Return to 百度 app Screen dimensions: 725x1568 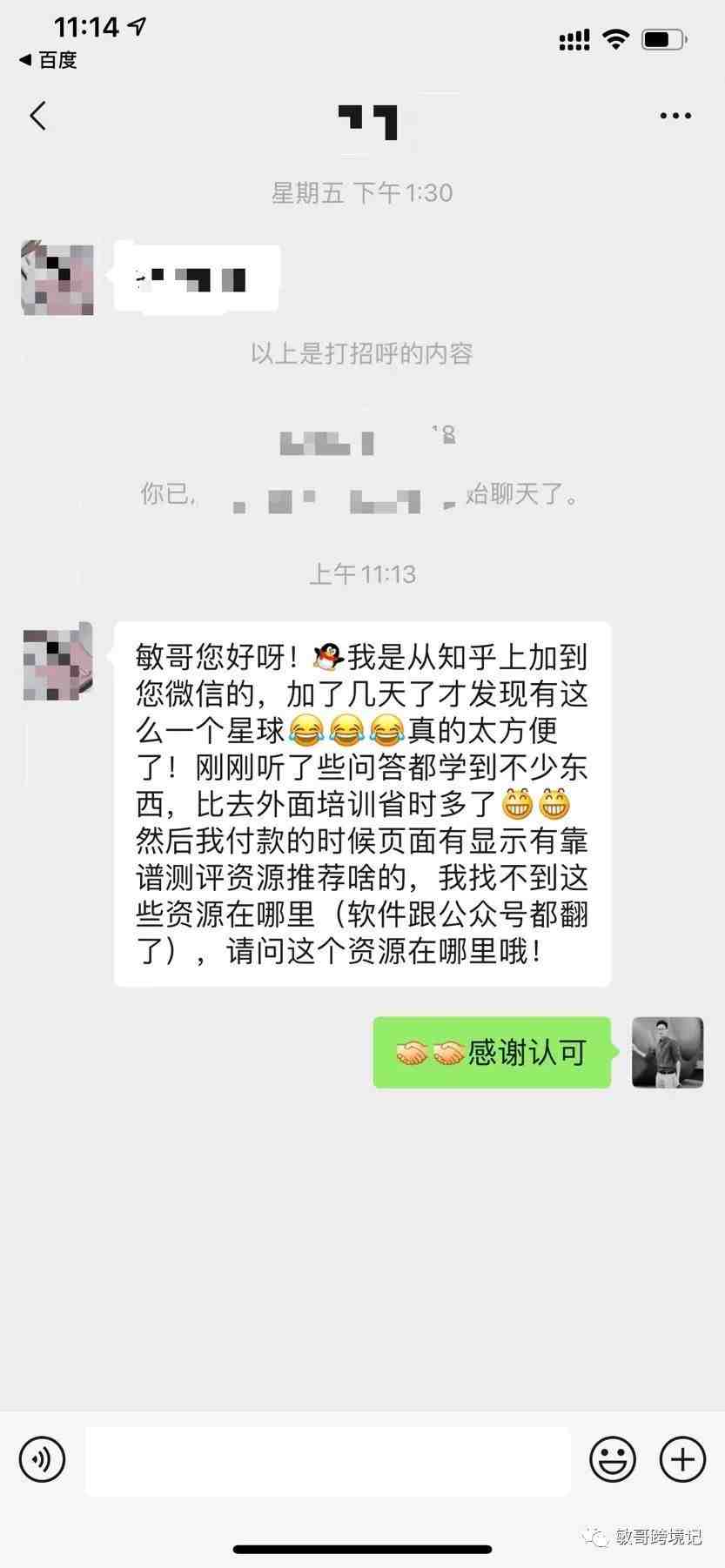pos(48,60)
